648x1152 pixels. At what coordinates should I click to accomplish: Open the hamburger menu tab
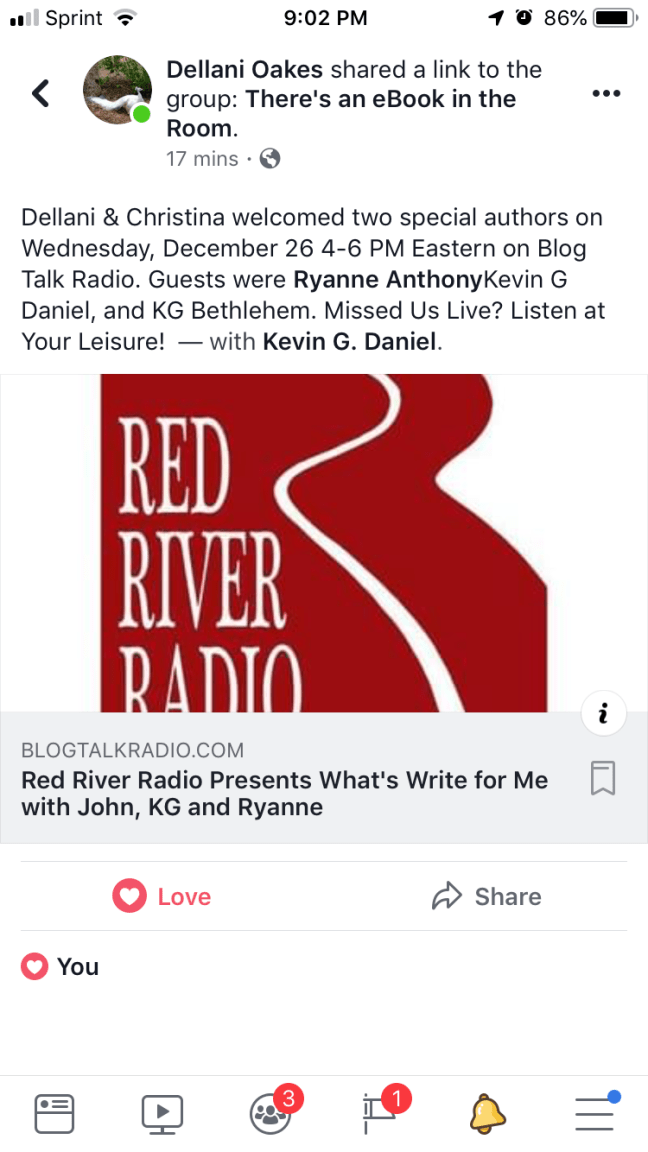coord(594,1112)
